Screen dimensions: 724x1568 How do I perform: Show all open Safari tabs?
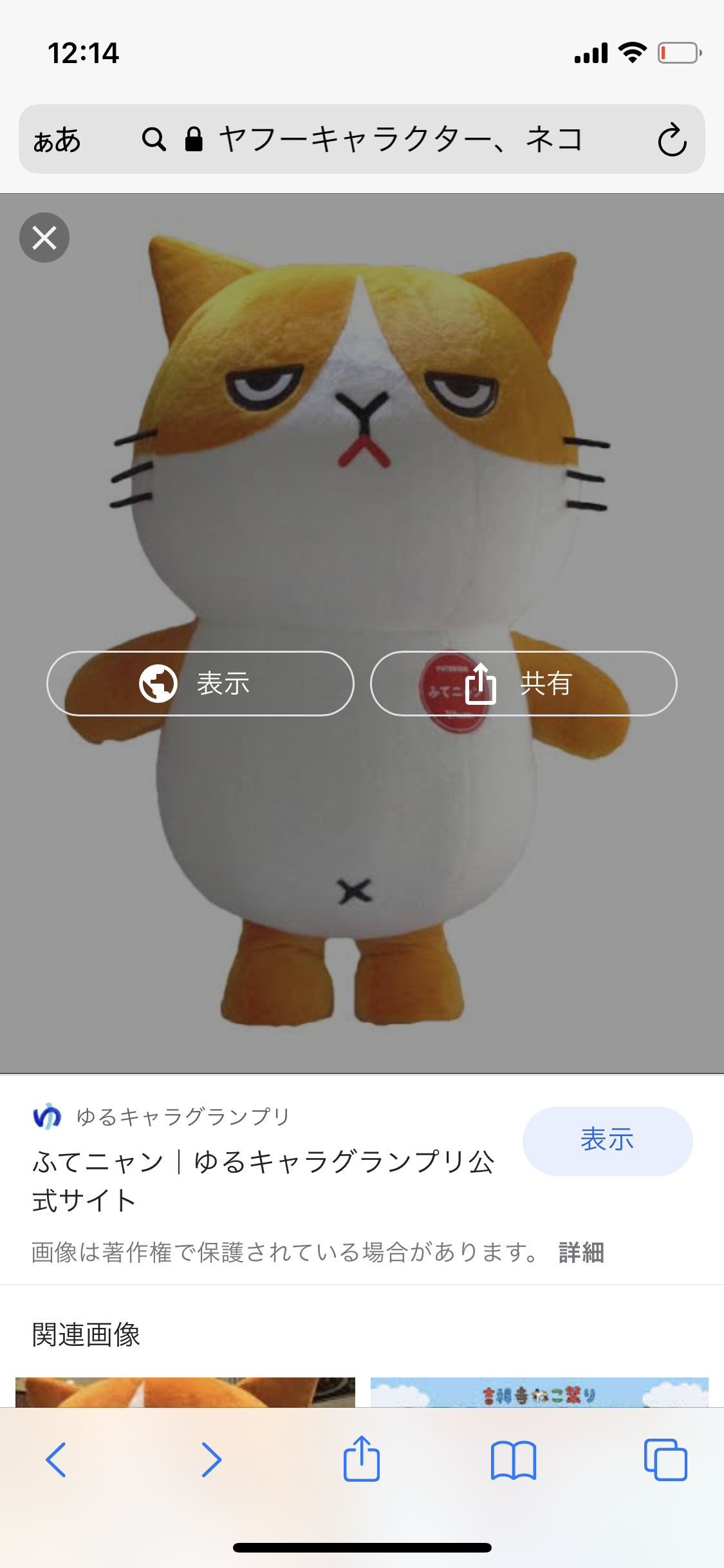665,1459
